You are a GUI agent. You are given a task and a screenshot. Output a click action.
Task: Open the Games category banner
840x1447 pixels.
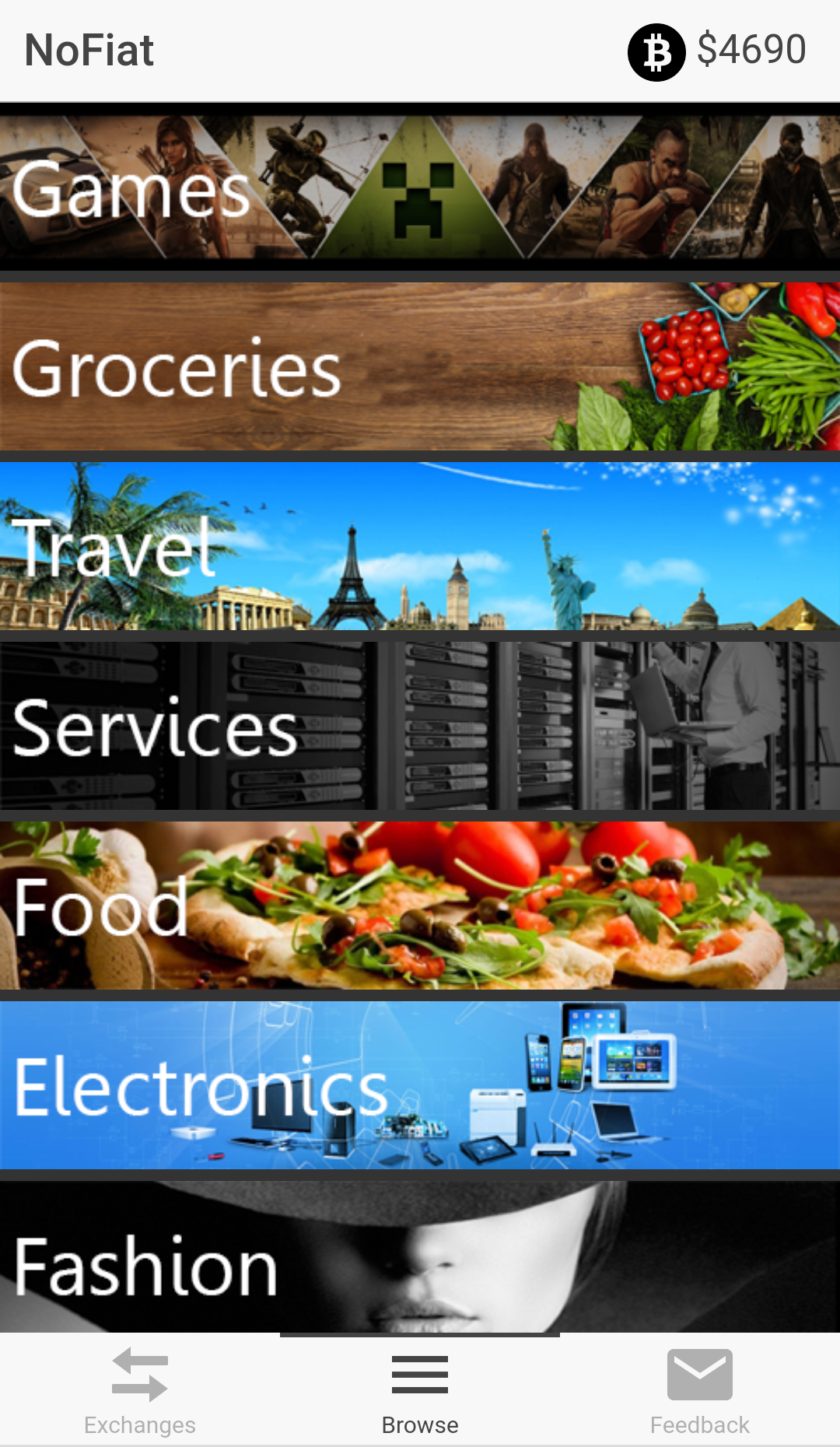coord(420,187)
